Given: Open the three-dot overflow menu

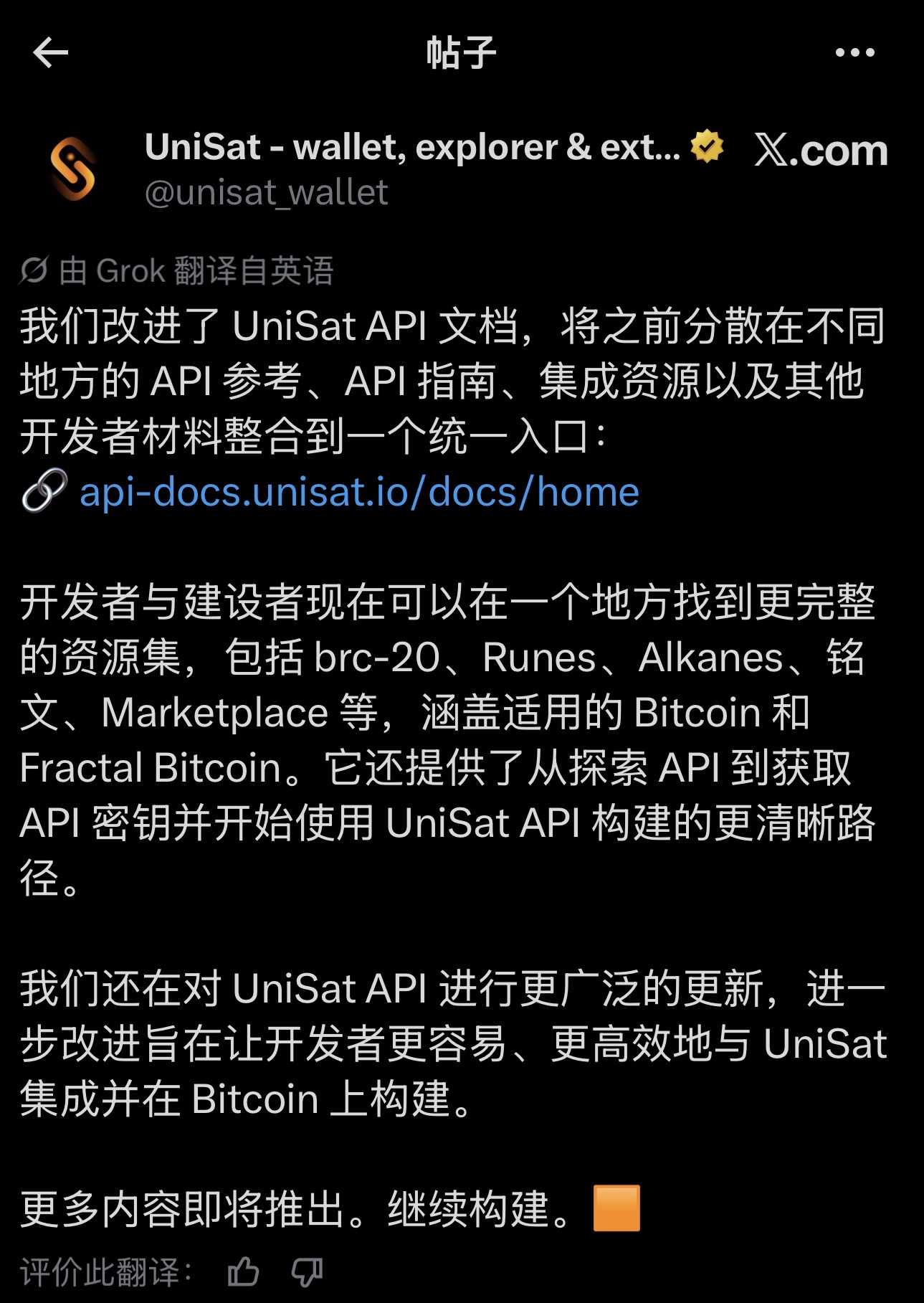Looking at the screenshot, I should point(854,52).
